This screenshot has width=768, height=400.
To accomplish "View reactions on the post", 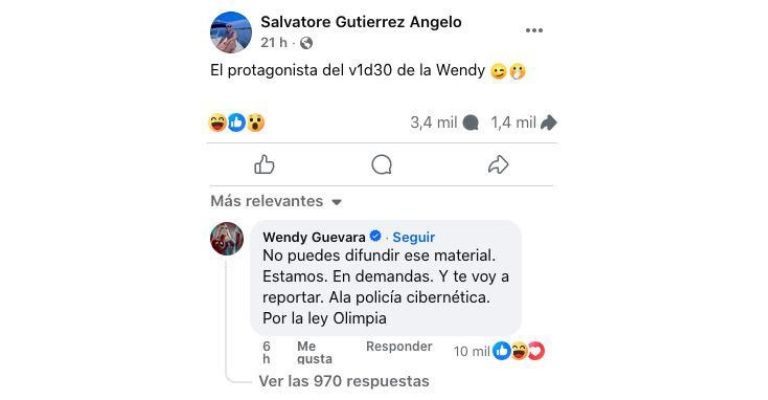I will coord(237,123).
